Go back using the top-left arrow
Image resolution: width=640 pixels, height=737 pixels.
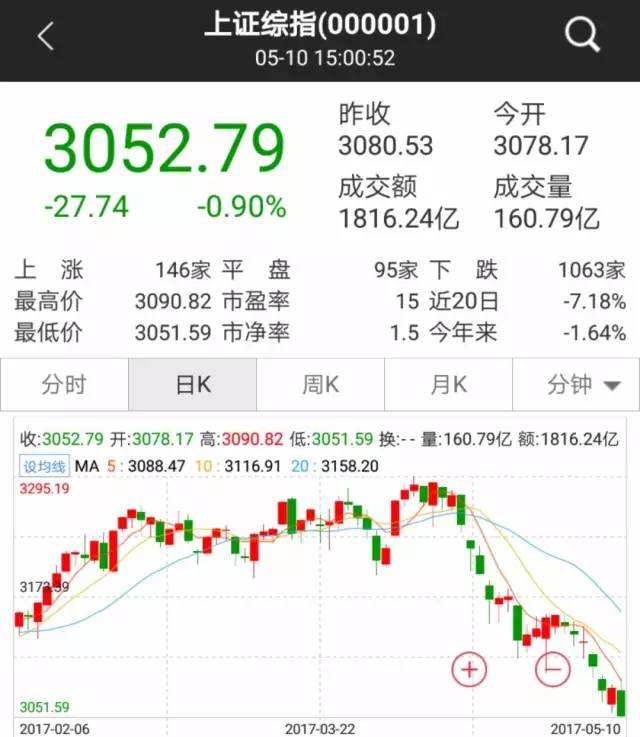pos(45,37)
